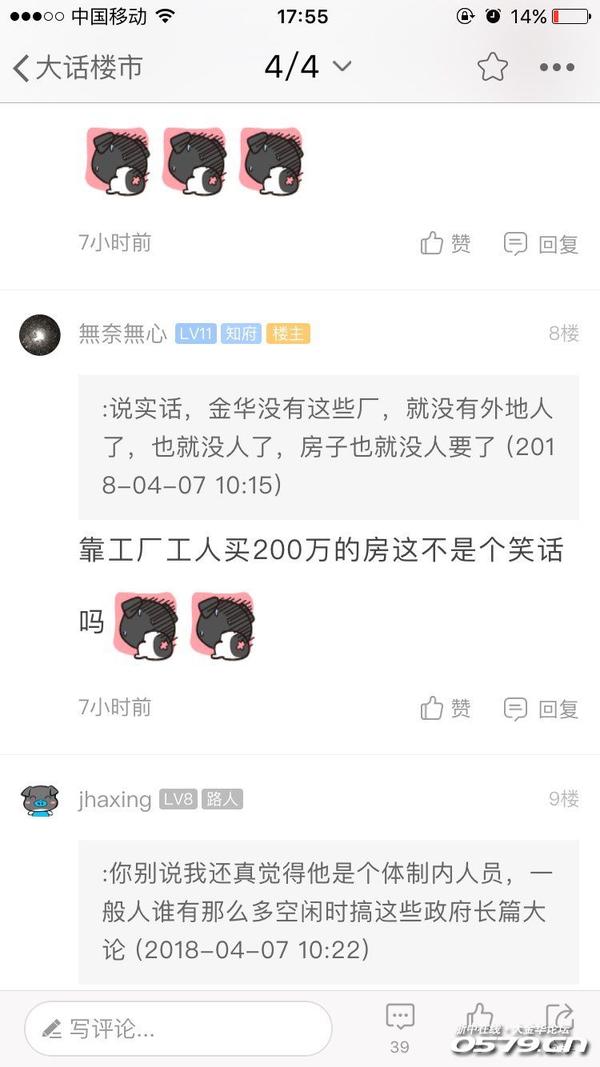Screen dimensions: 600x1067
Task: Go back to 大话楼市 forum
Action: [x=78, y=67]
